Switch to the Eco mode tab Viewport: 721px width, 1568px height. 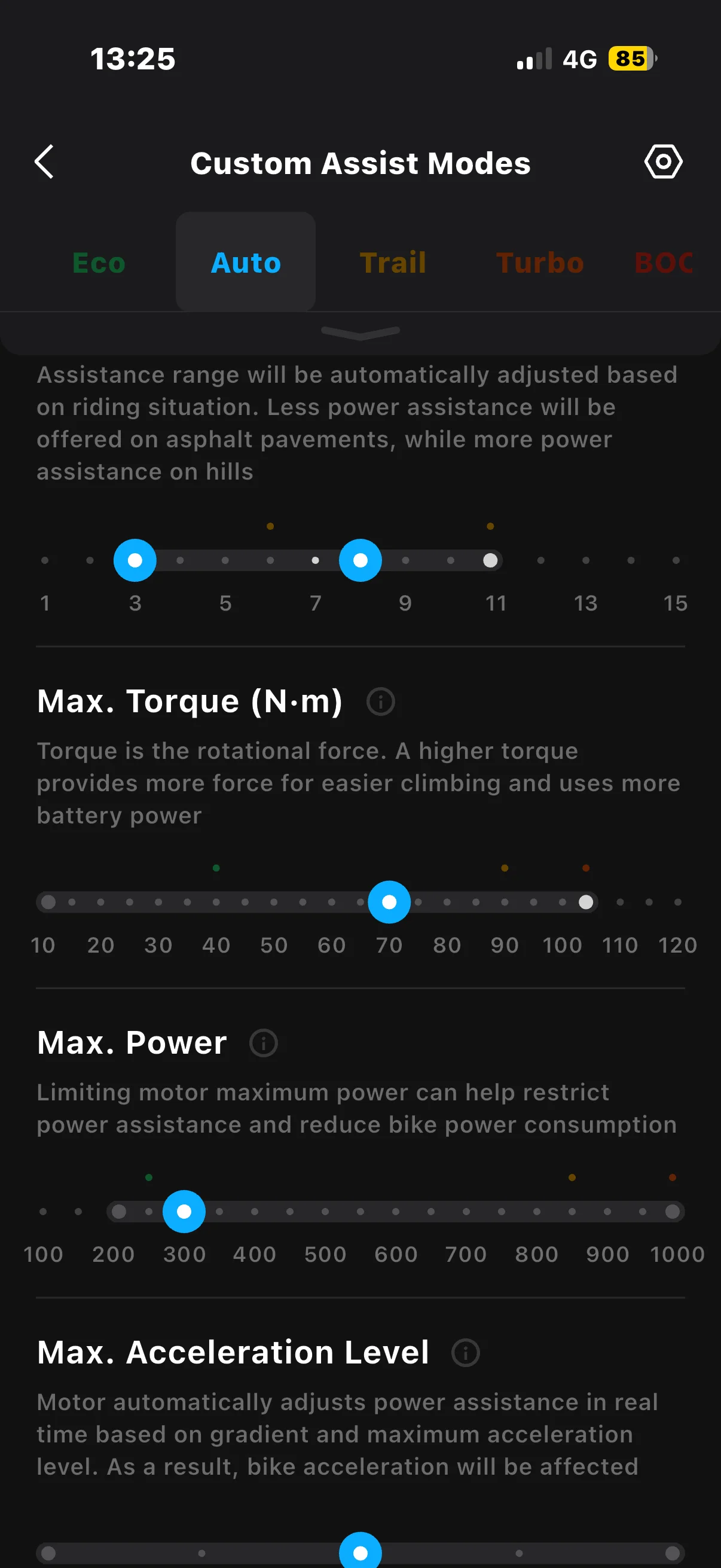point(99,263)
